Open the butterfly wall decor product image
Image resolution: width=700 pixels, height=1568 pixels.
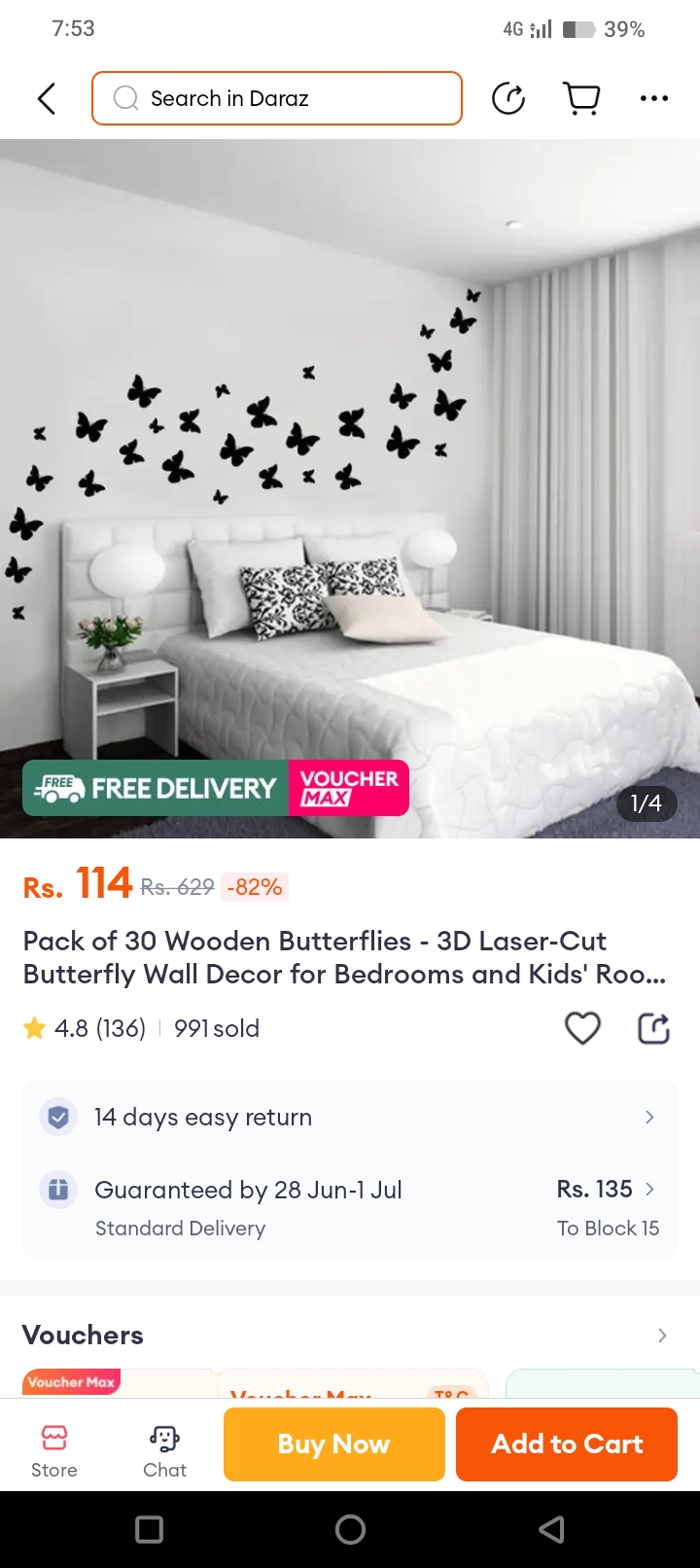point(350,486)
